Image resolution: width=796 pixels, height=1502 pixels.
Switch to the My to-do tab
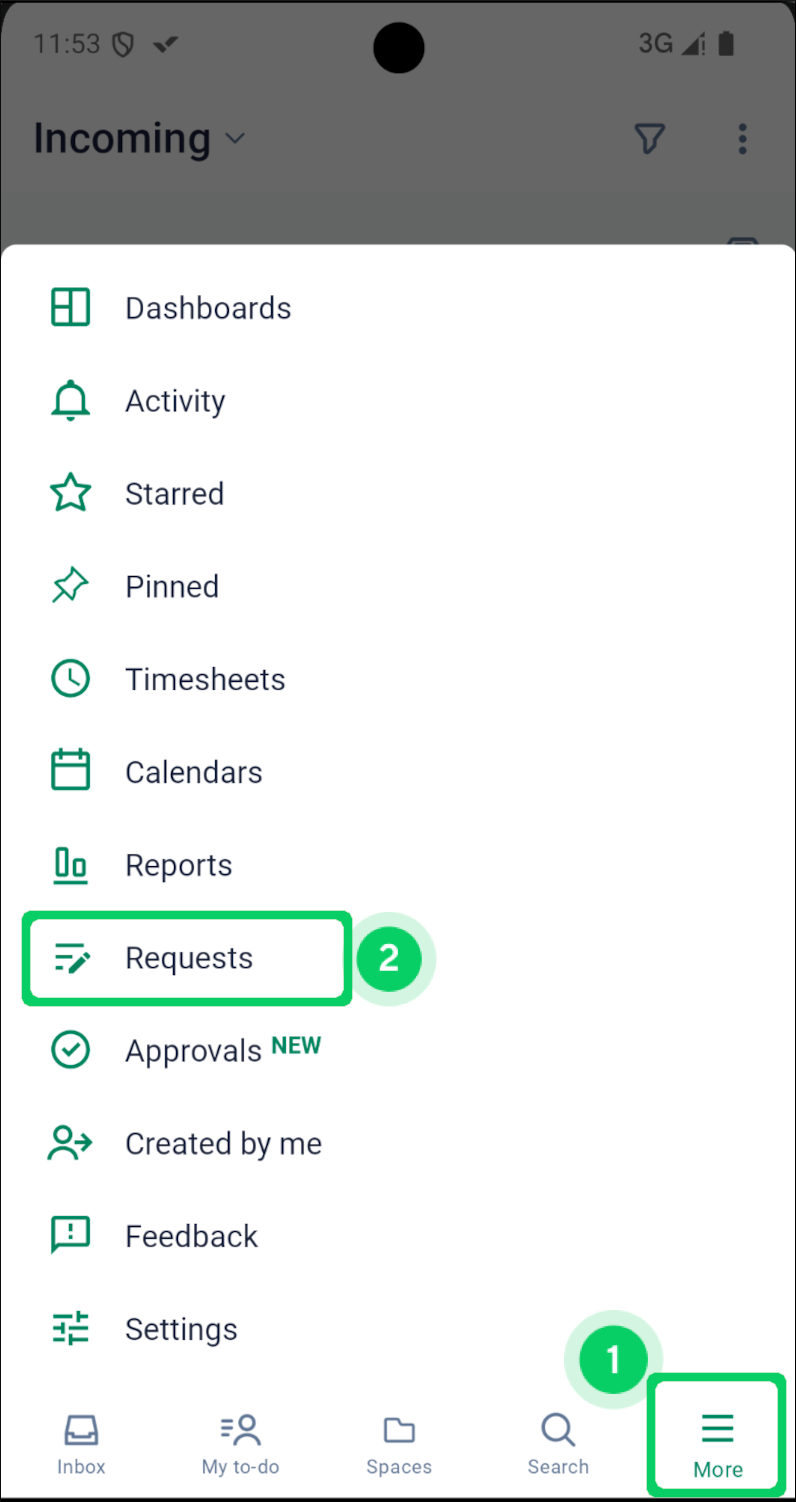pyautogui.click(x=240, y=1443)
